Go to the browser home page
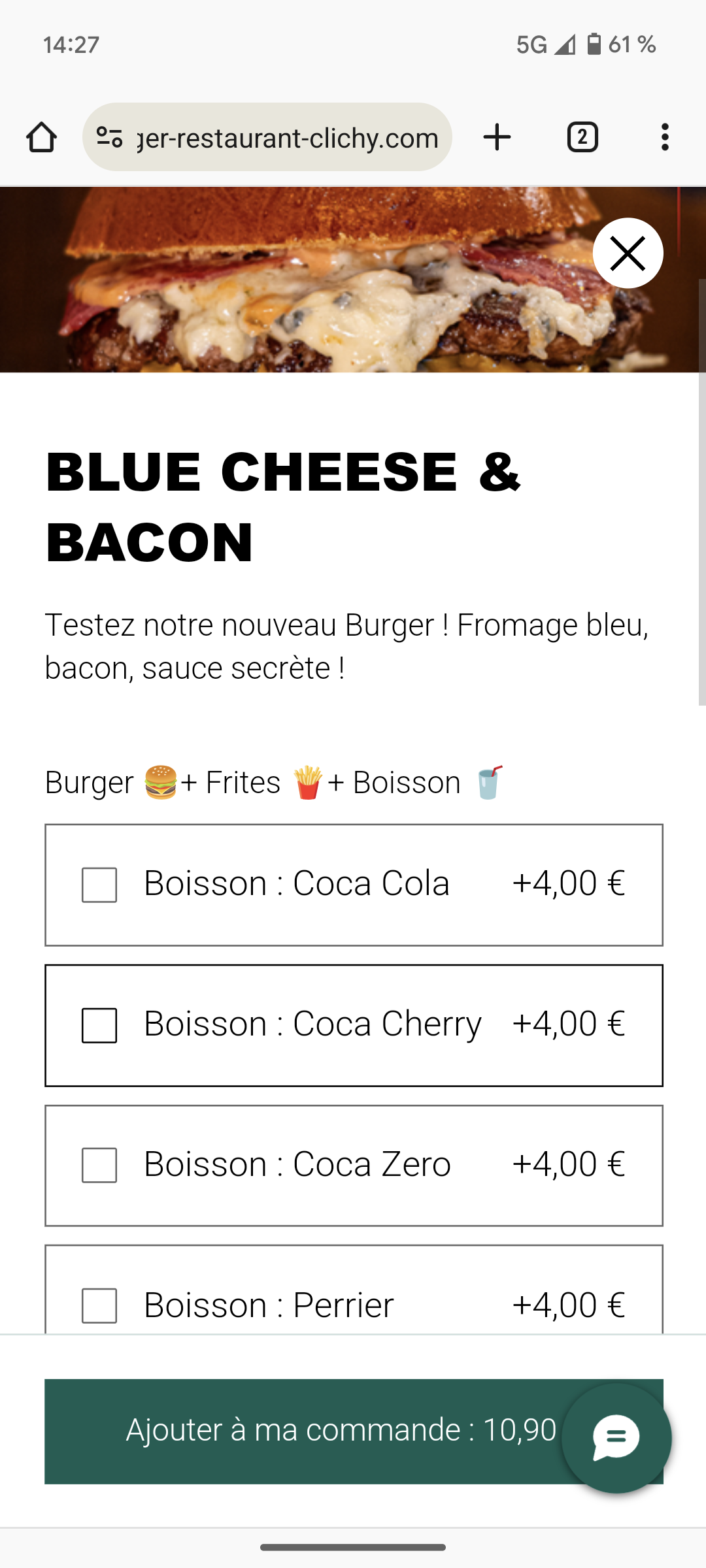706x1568 pixels. 41,137
